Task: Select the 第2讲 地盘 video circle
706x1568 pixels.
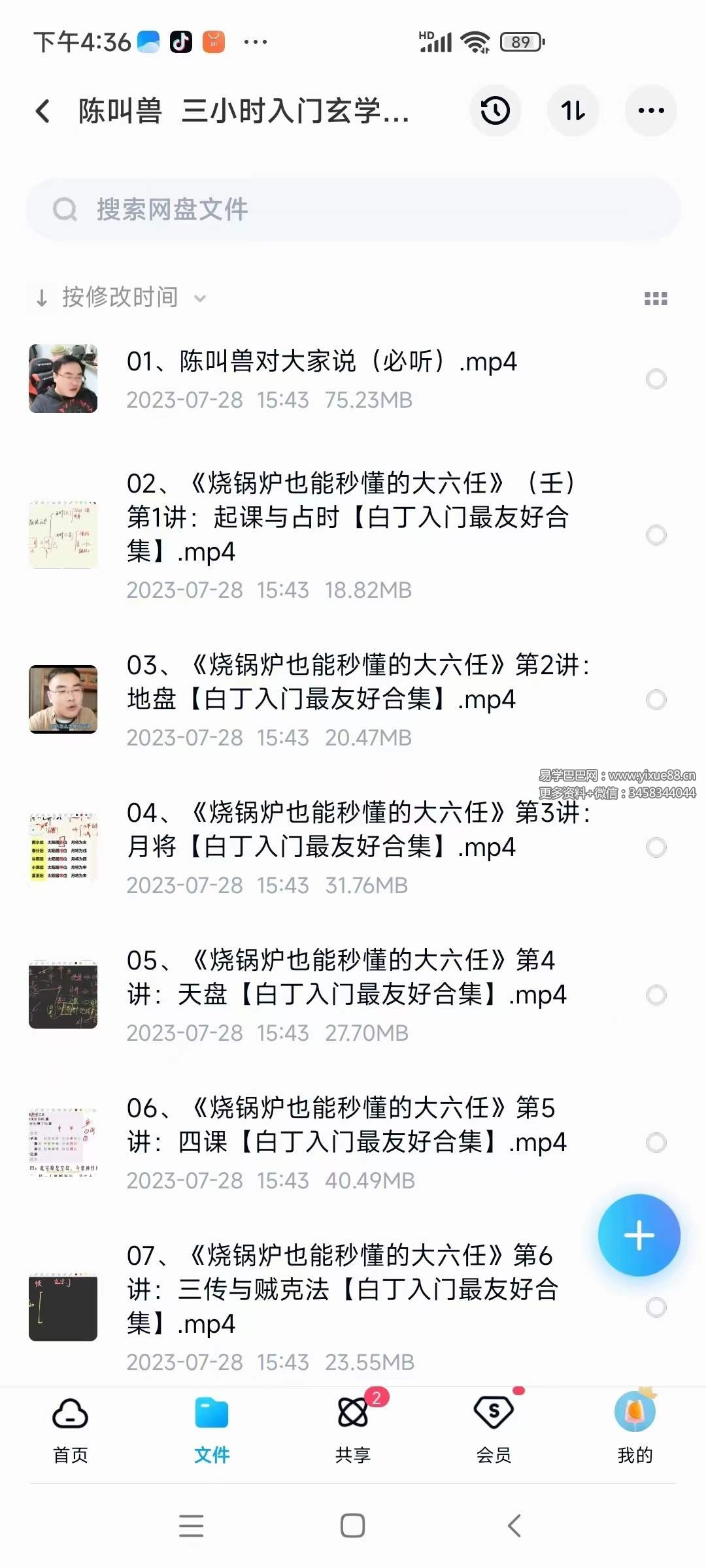Action: [656, 700]
